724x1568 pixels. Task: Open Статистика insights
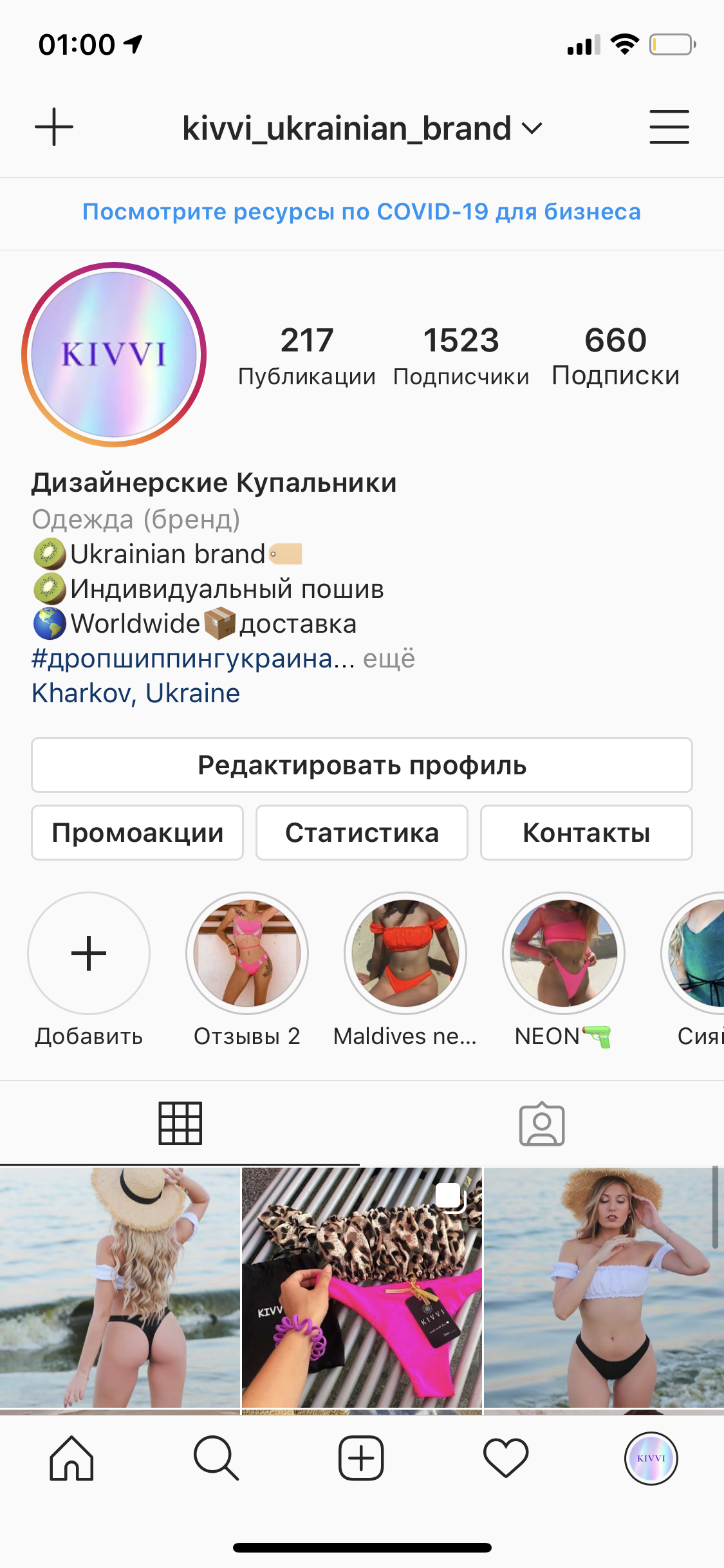[362, 833]
